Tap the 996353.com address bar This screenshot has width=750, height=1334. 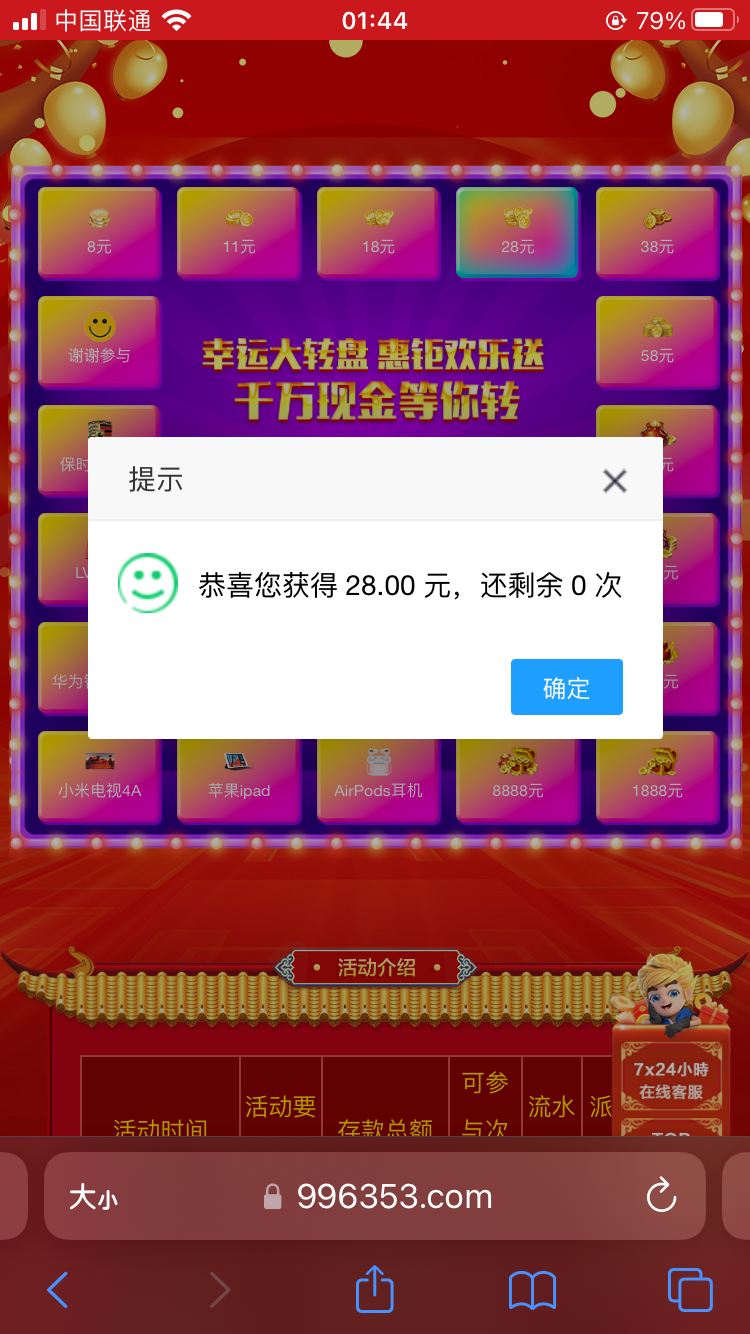(x=394, y=1196)
